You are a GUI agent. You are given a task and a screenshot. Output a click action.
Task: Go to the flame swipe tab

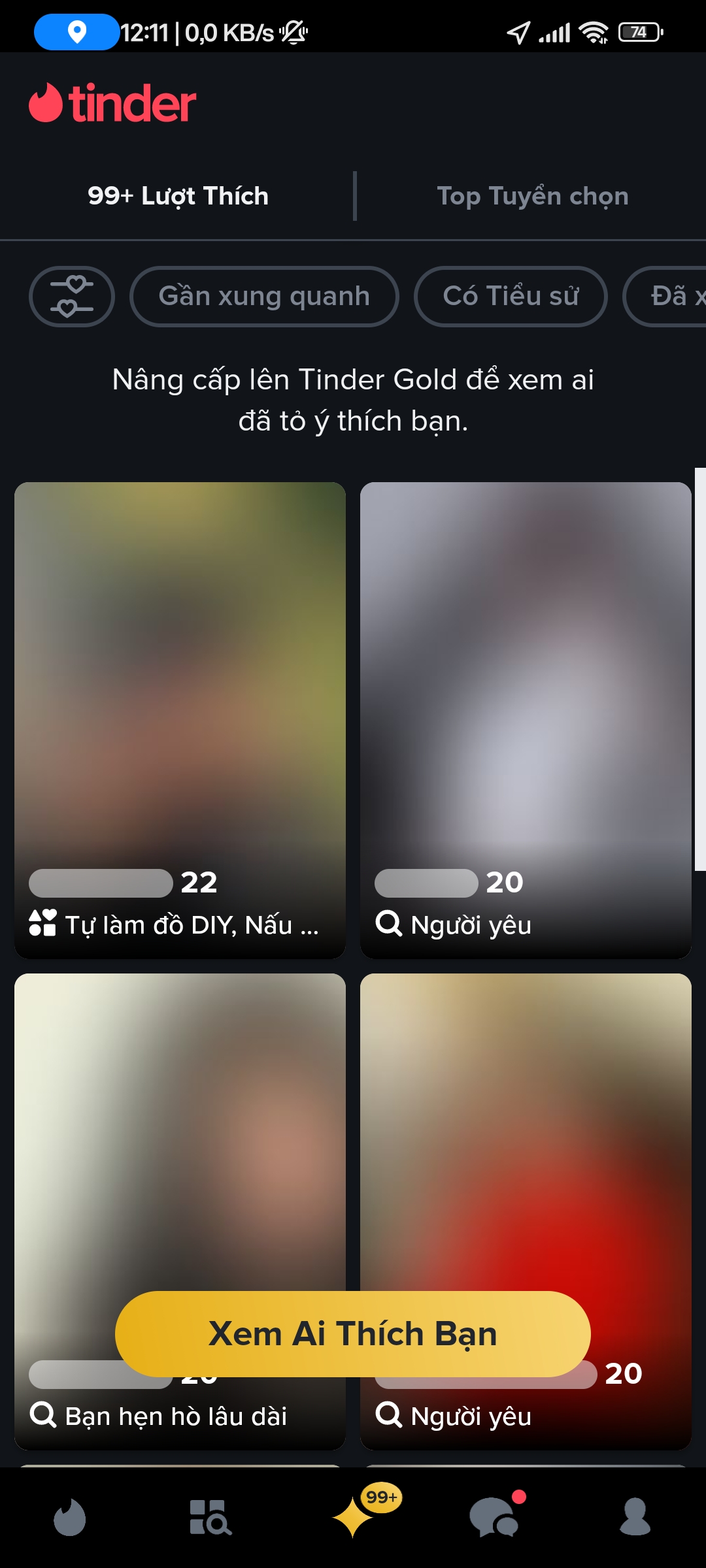tap(69, 1517)
